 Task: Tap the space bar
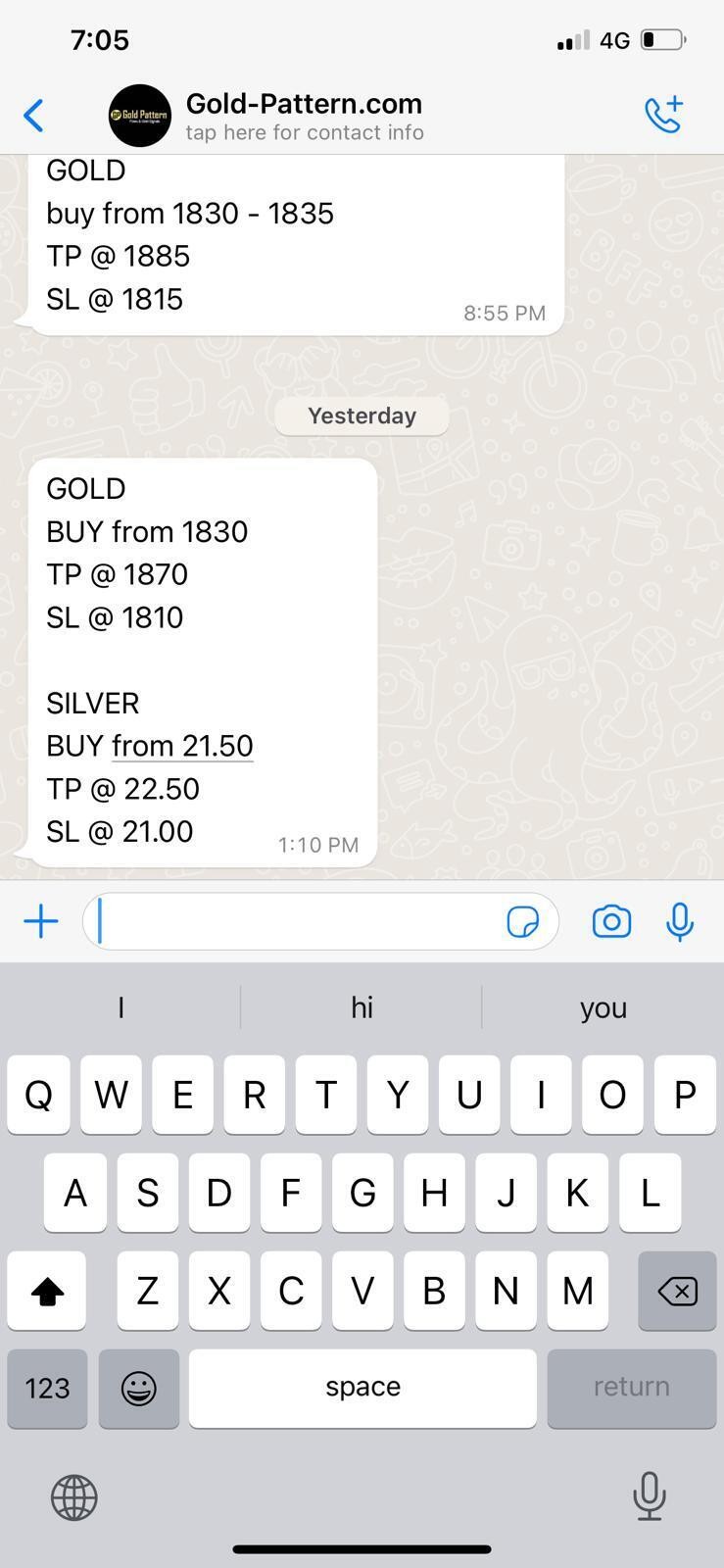[362, 1388]
